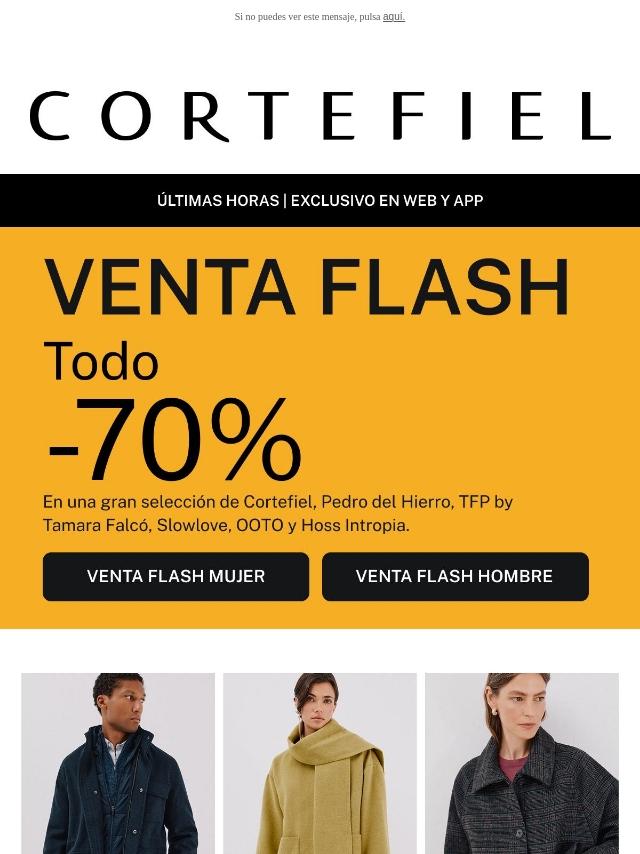Image resolution: width=640 pixels, height=854 pixels.
Task: Tap the VENTA FLASH MUJER button
Action: (176, 577)
